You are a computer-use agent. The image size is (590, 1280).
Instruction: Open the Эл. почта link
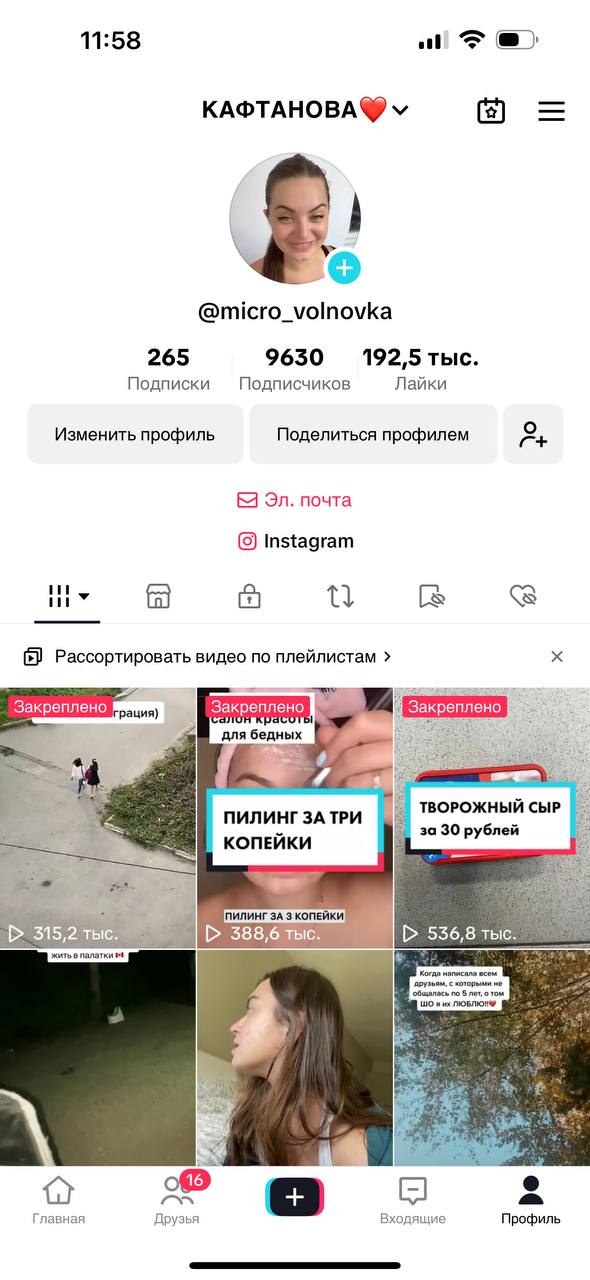click(x=294, y=500)
